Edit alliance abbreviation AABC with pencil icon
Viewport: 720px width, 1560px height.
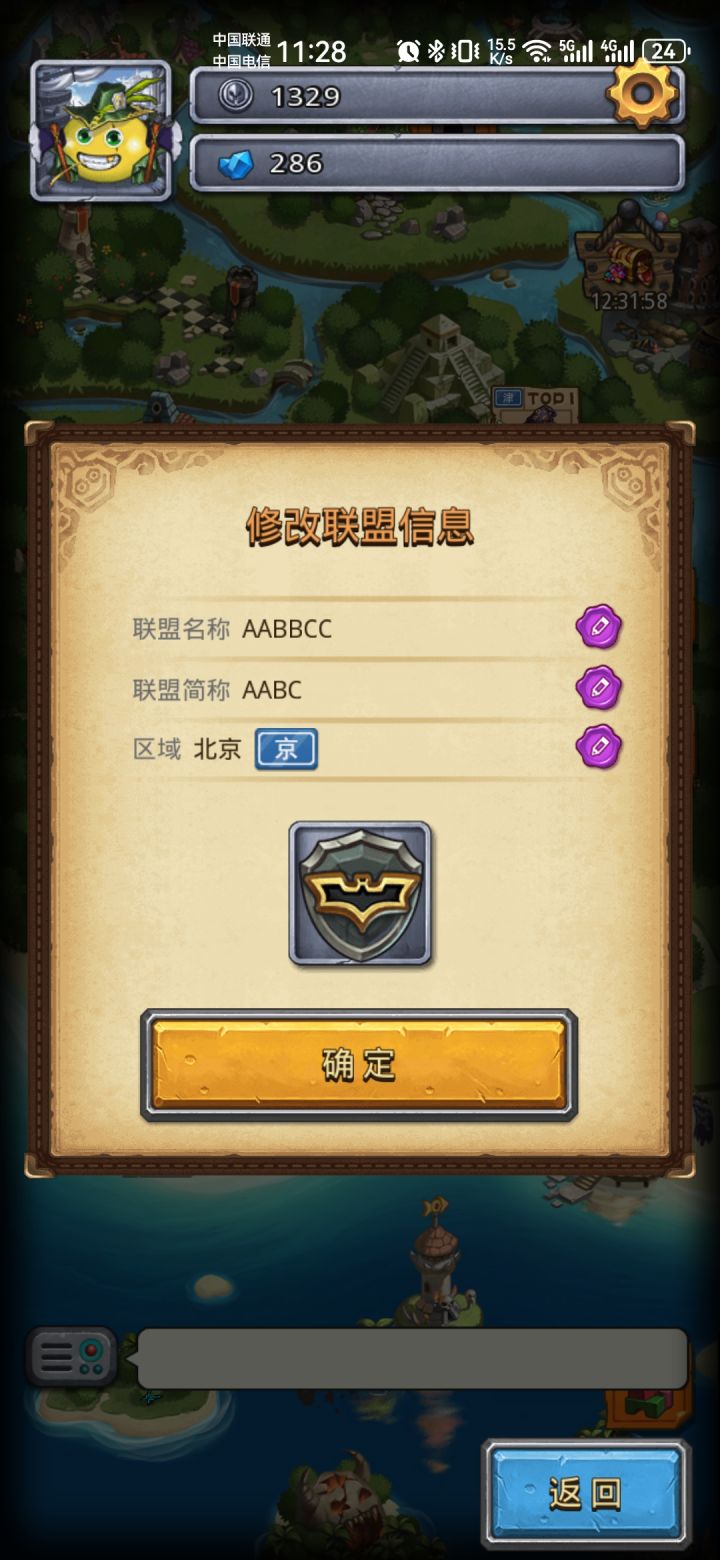tap(597, 686)
